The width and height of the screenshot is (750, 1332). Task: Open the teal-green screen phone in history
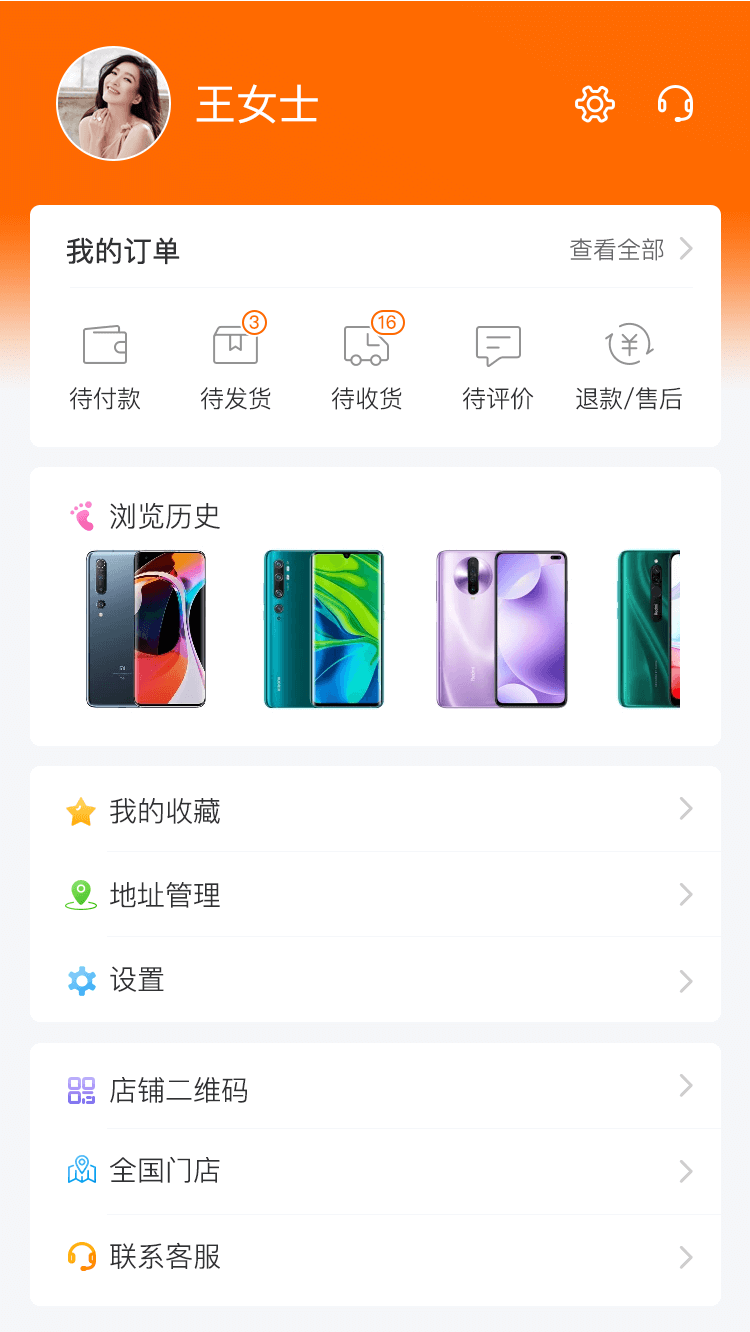323,629
